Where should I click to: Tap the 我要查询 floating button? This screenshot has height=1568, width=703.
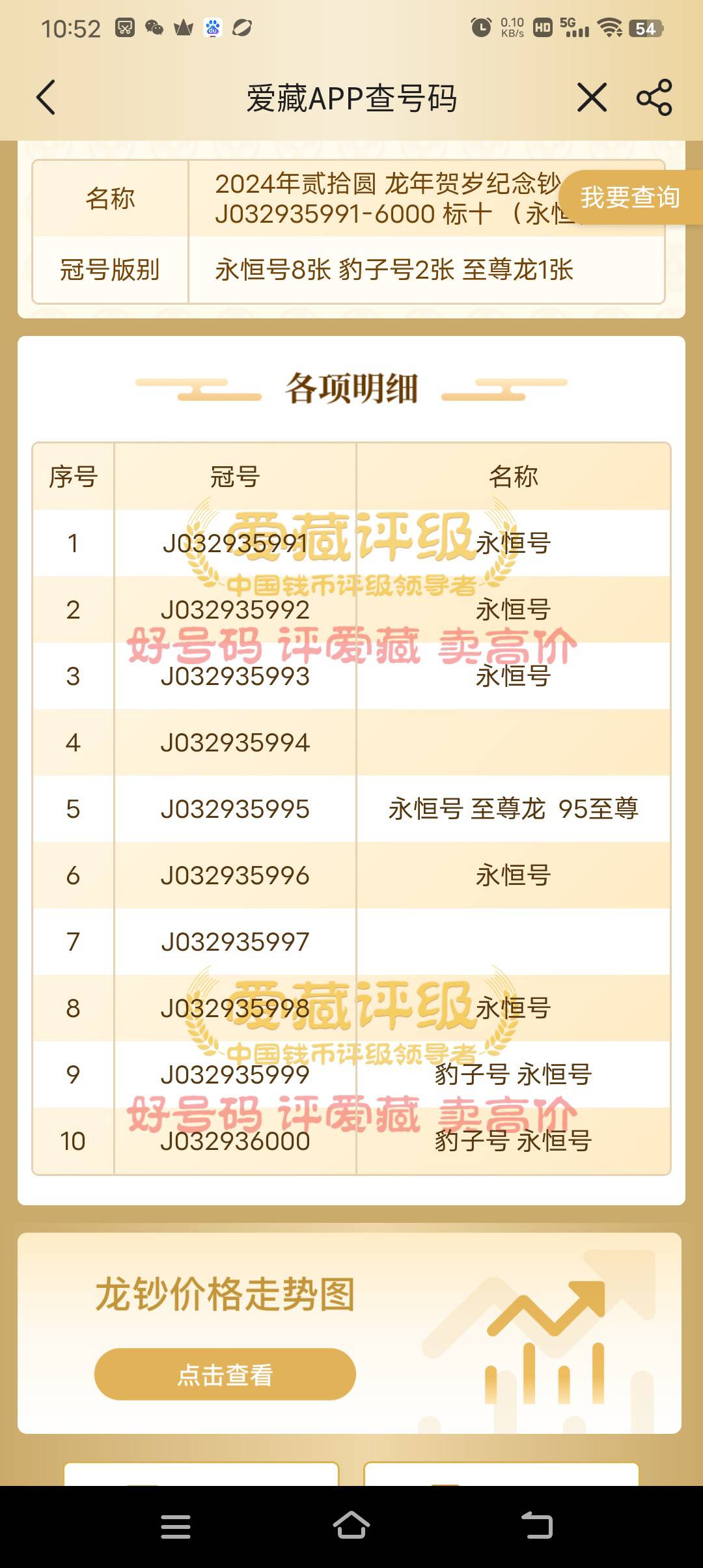click(x=630, y=197)
